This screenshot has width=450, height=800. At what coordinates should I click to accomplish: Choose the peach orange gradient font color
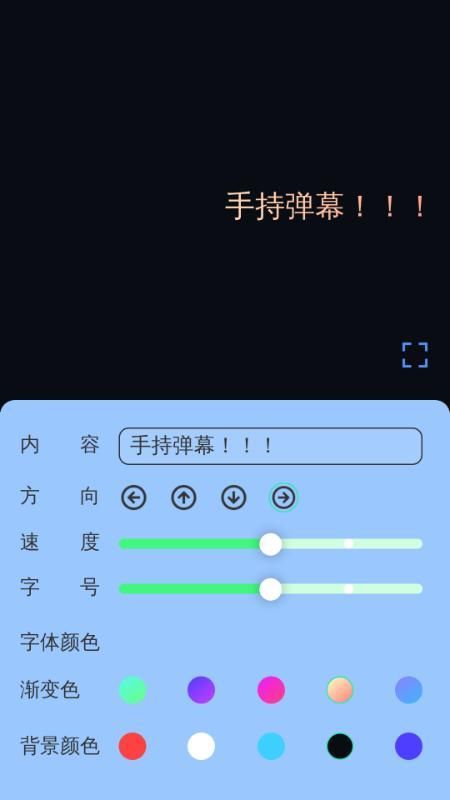point(340,690)
